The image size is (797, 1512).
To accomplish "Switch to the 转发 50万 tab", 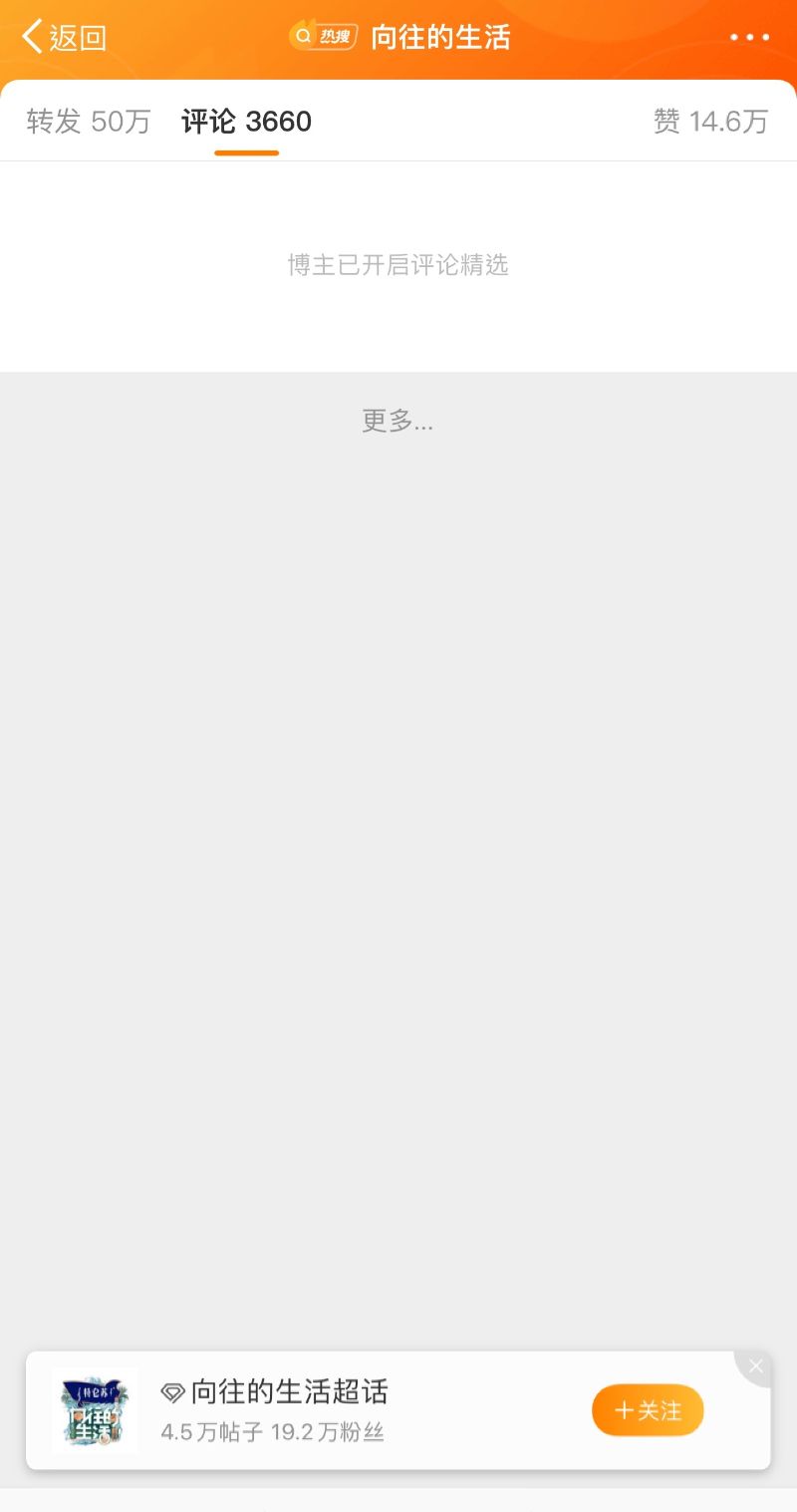I will [x=88, y=122].
